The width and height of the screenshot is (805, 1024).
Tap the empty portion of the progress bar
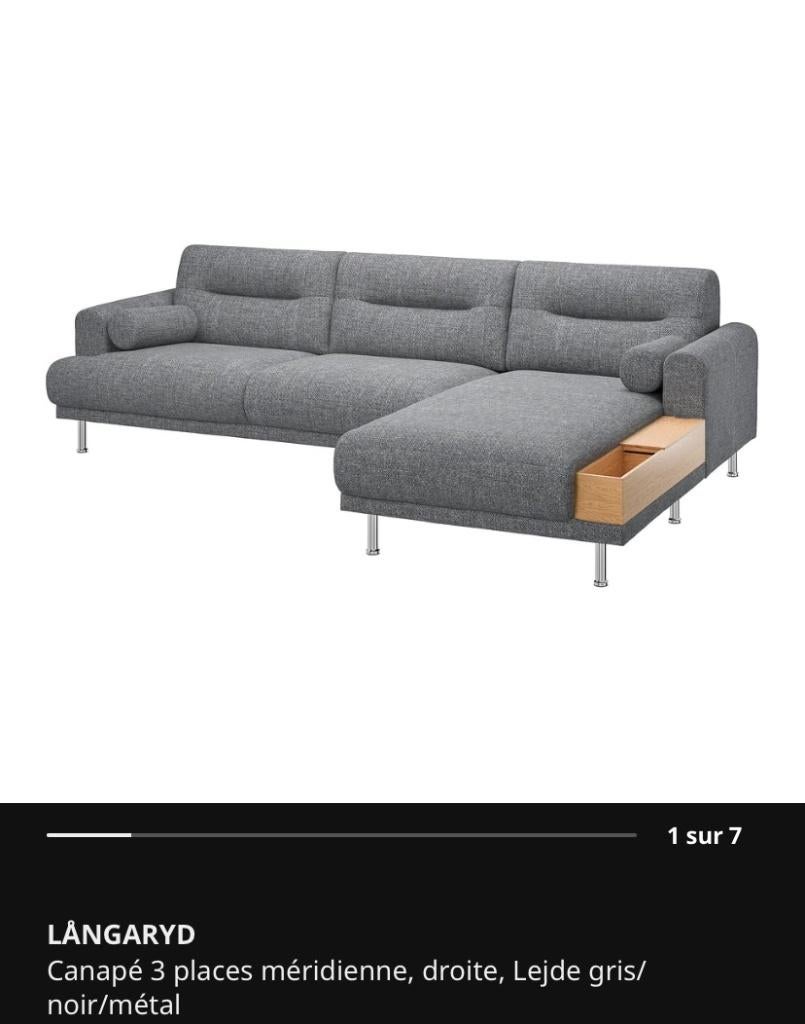[x=400, y=833]
